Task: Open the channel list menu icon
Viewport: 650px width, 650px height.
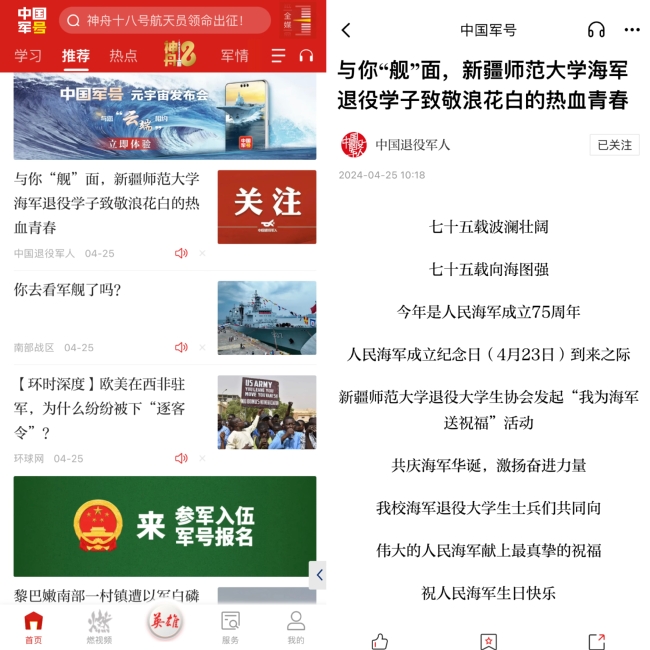Action: pos(278,56)
